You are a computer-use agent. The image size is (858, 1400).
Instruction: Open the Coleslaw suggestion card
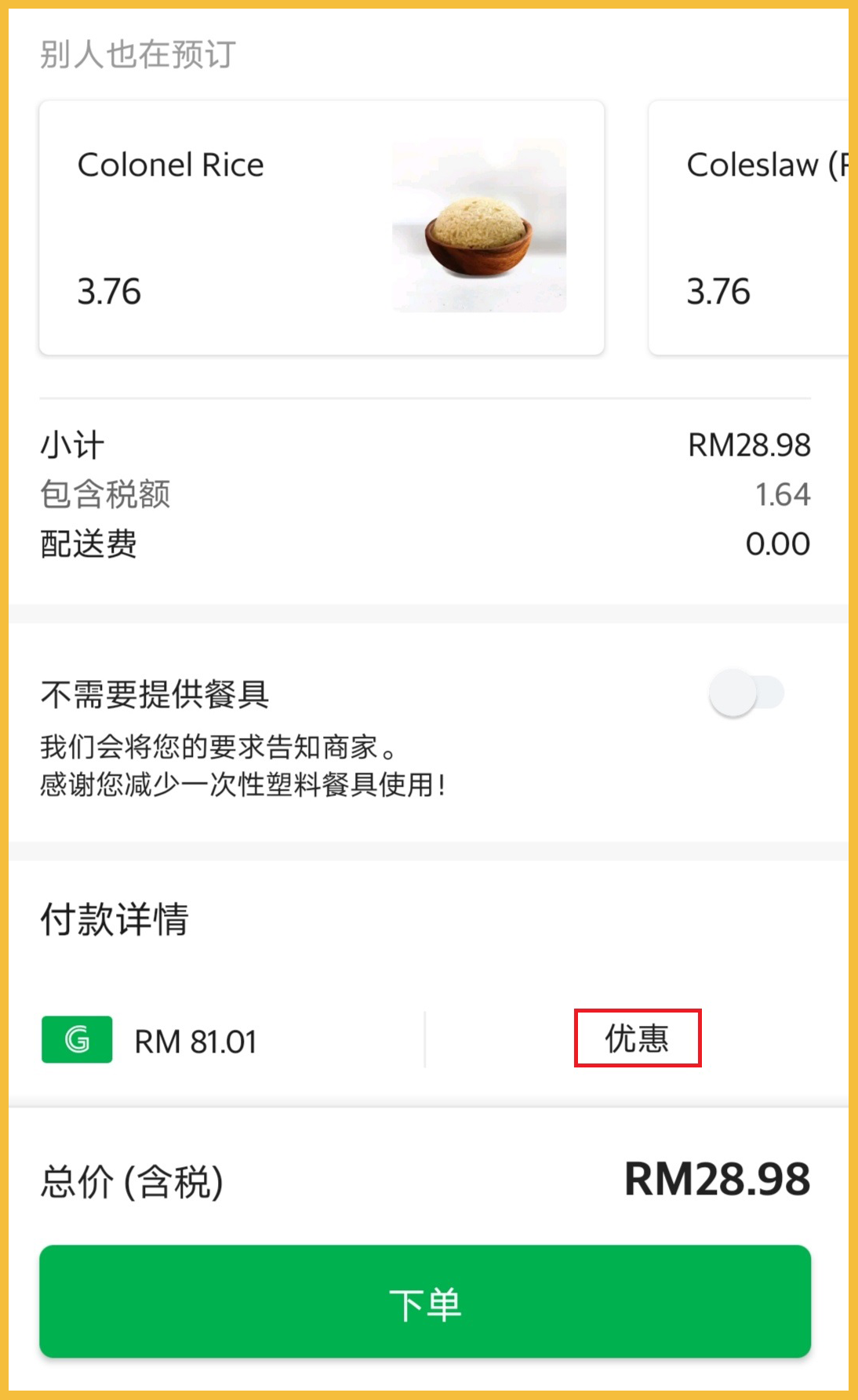(749, 227)
